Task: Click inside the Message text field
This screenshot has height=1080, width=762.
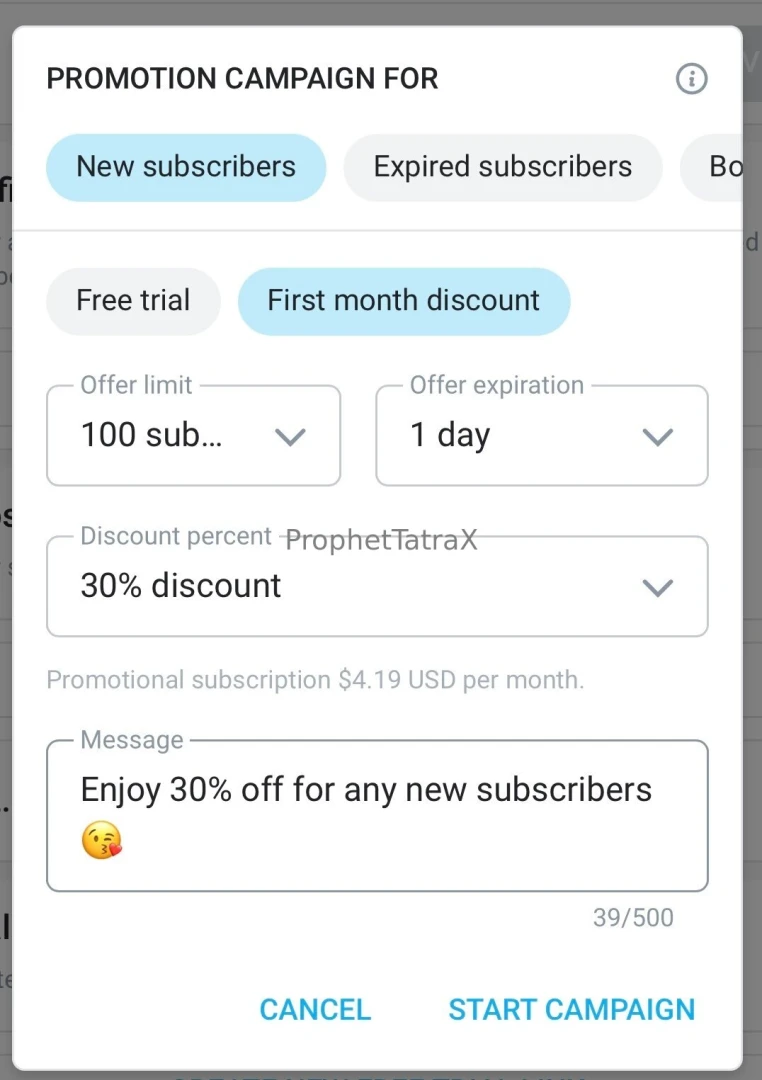Action: pyautogui.click(x=377, y=815)
